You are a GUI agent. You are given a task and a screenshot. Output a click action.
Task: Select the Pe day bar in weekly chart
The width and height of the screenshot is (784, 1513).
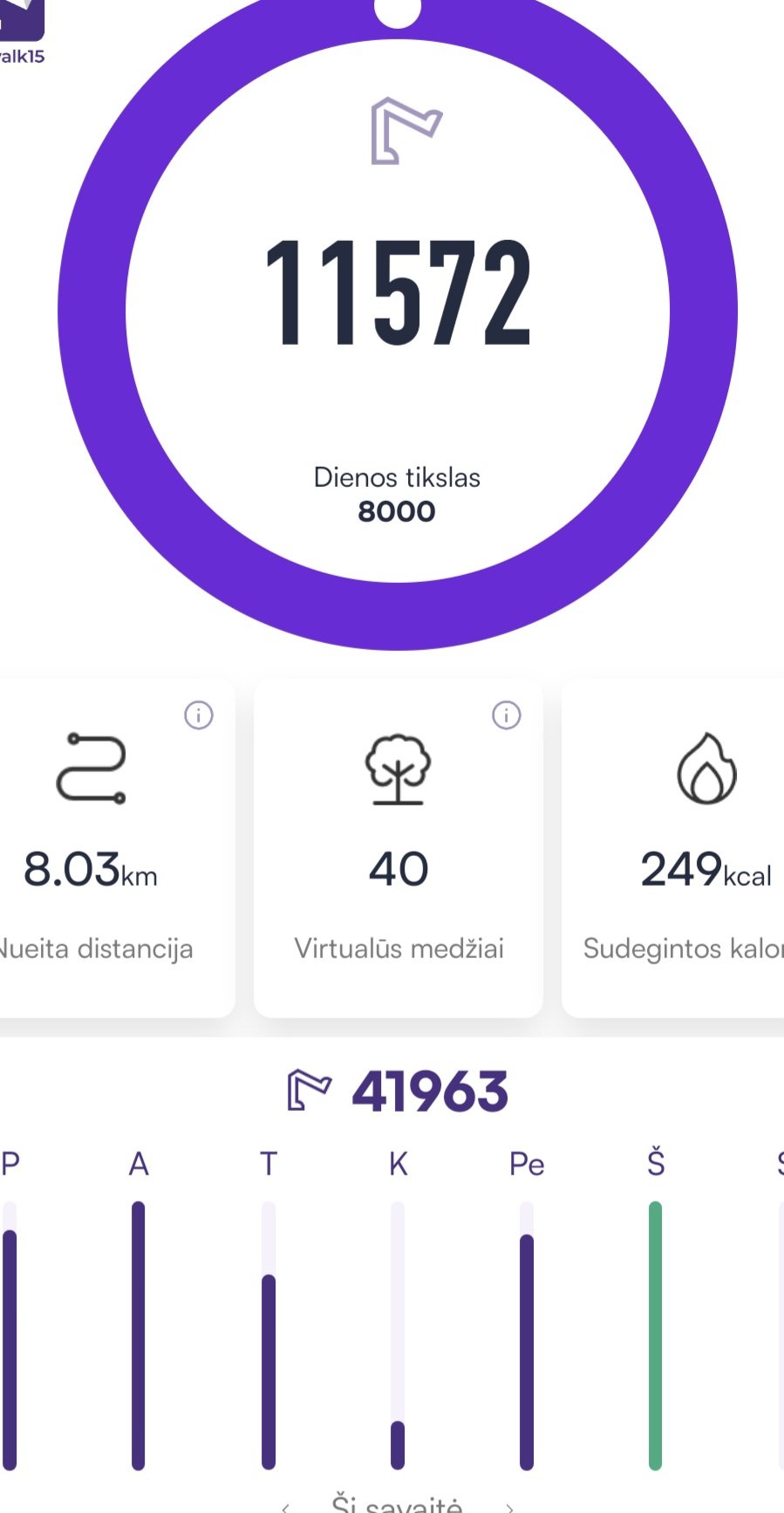pos(527,1335)
